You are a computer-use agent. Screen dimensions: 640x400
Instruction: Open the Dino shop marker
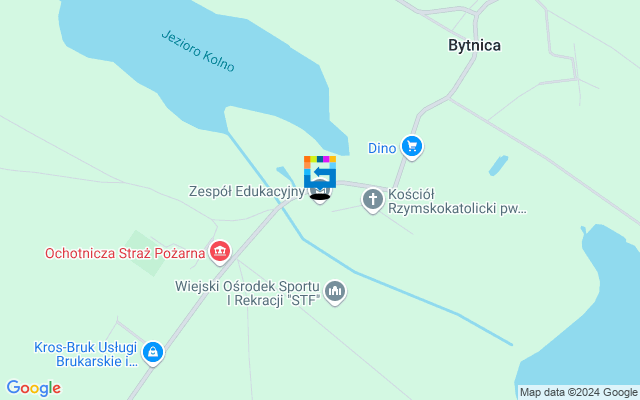[411, 148]
